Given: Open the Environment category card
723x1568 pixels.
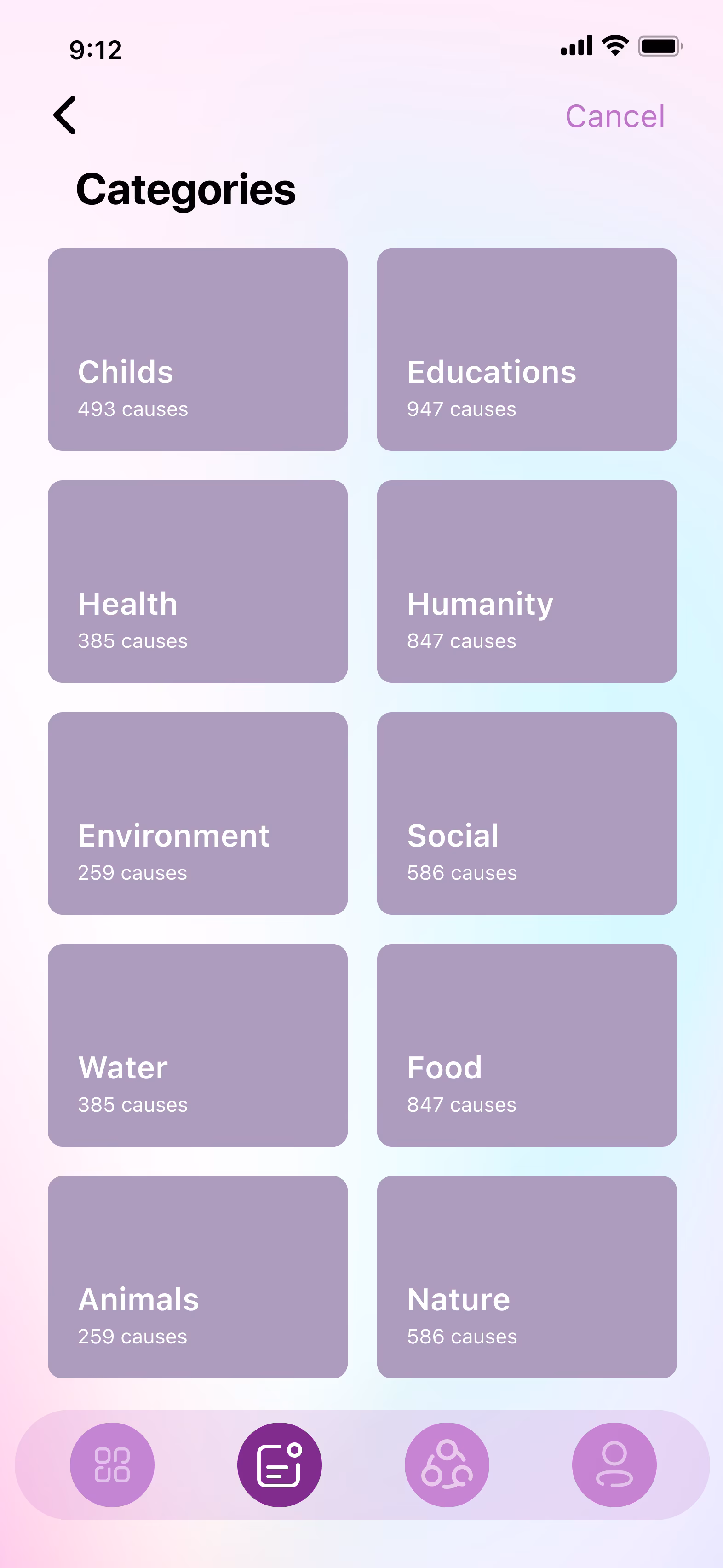Looking at the screenshot, I should click(197, 813).
